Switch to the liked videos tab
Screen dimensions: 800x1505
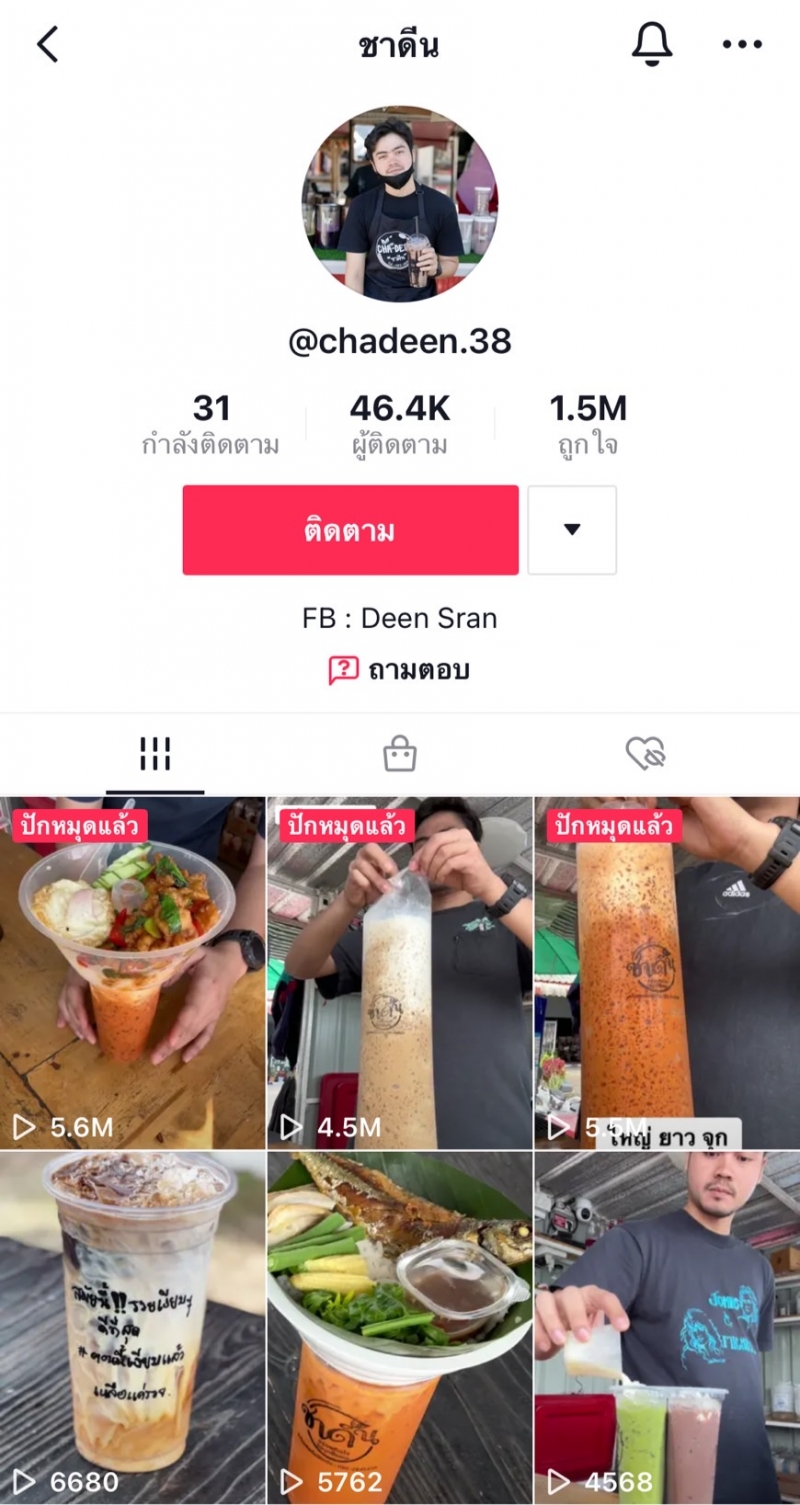pos(645,754)
